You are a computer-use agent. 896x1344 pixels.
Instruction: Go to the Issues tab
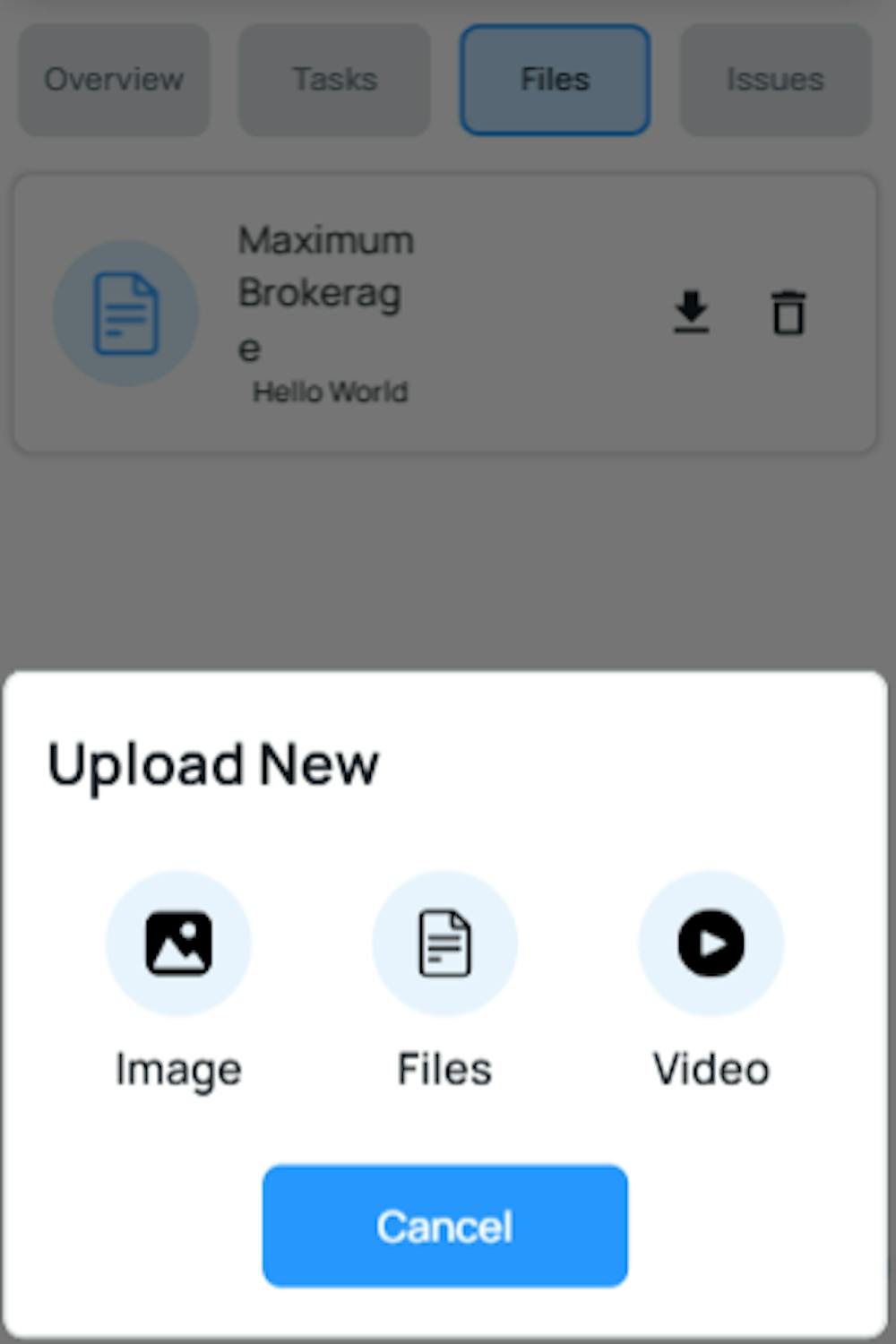pyautogui.click(x=775, y=80)
